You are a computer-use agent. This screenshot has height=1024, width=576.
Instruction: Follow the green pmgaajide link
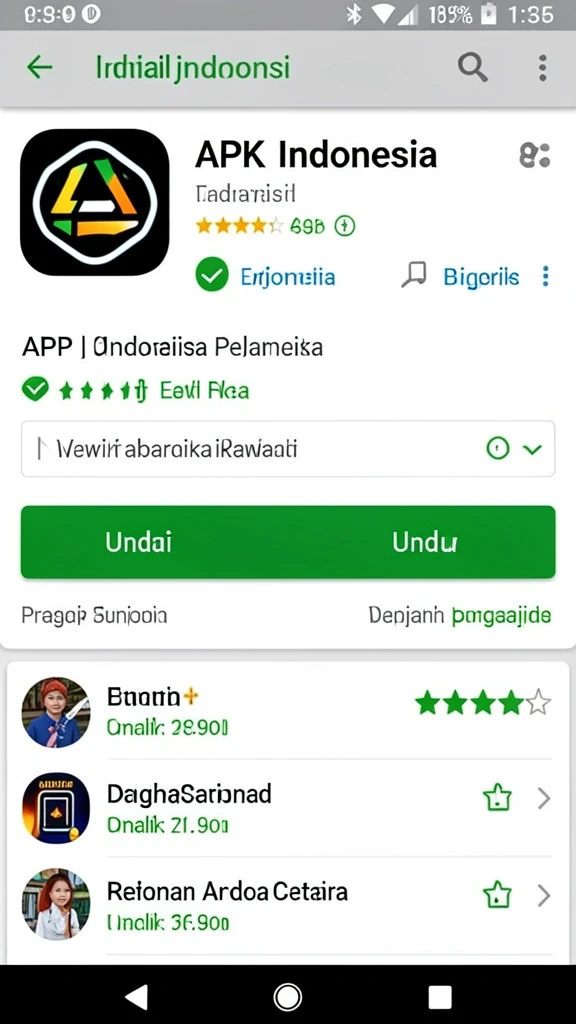point(502,615)
